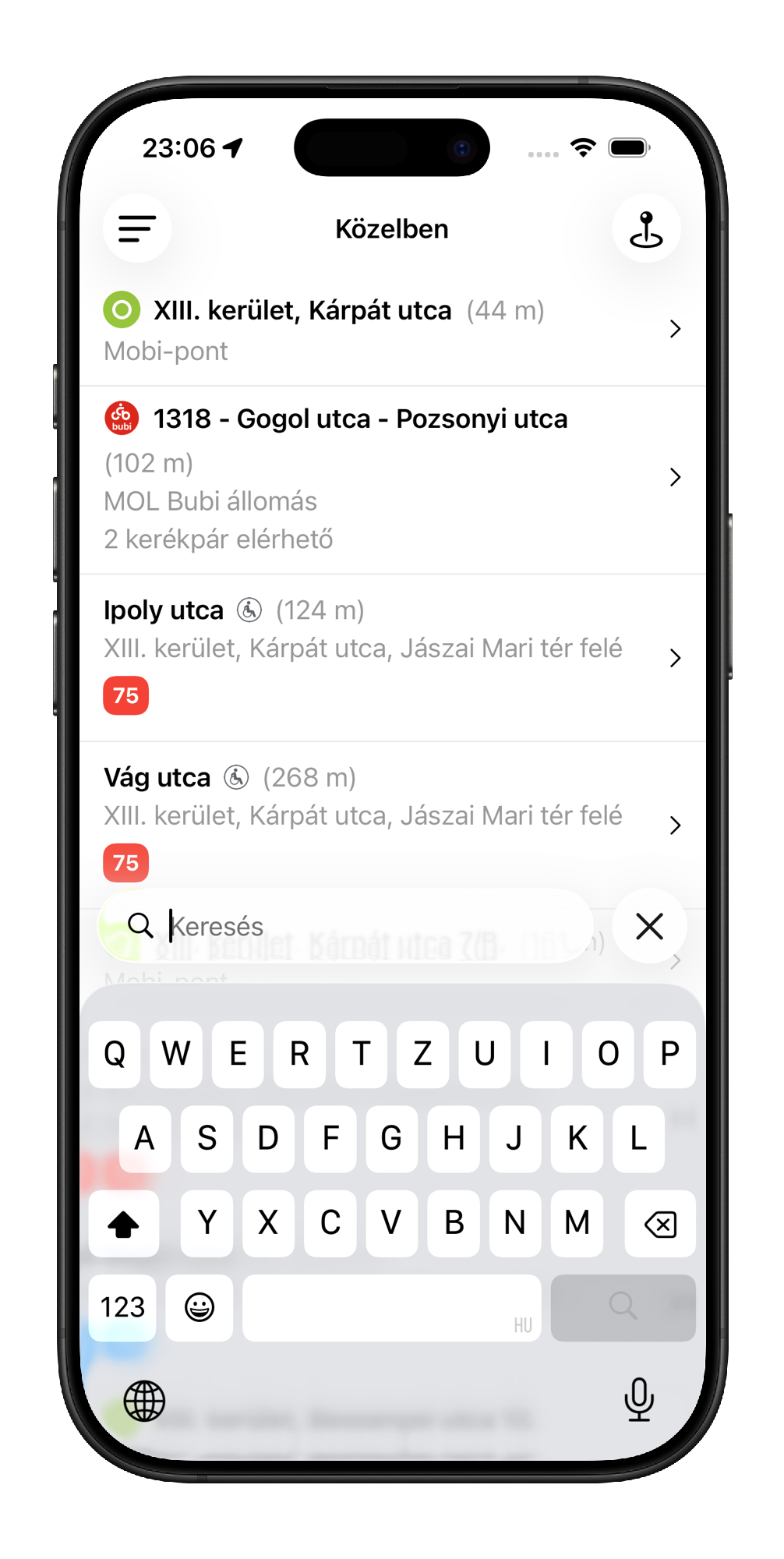Switch to the 123 number keyboard
Image resolution: width=784 pixels, height=1559 pixels.
(x=122, y=1307)
